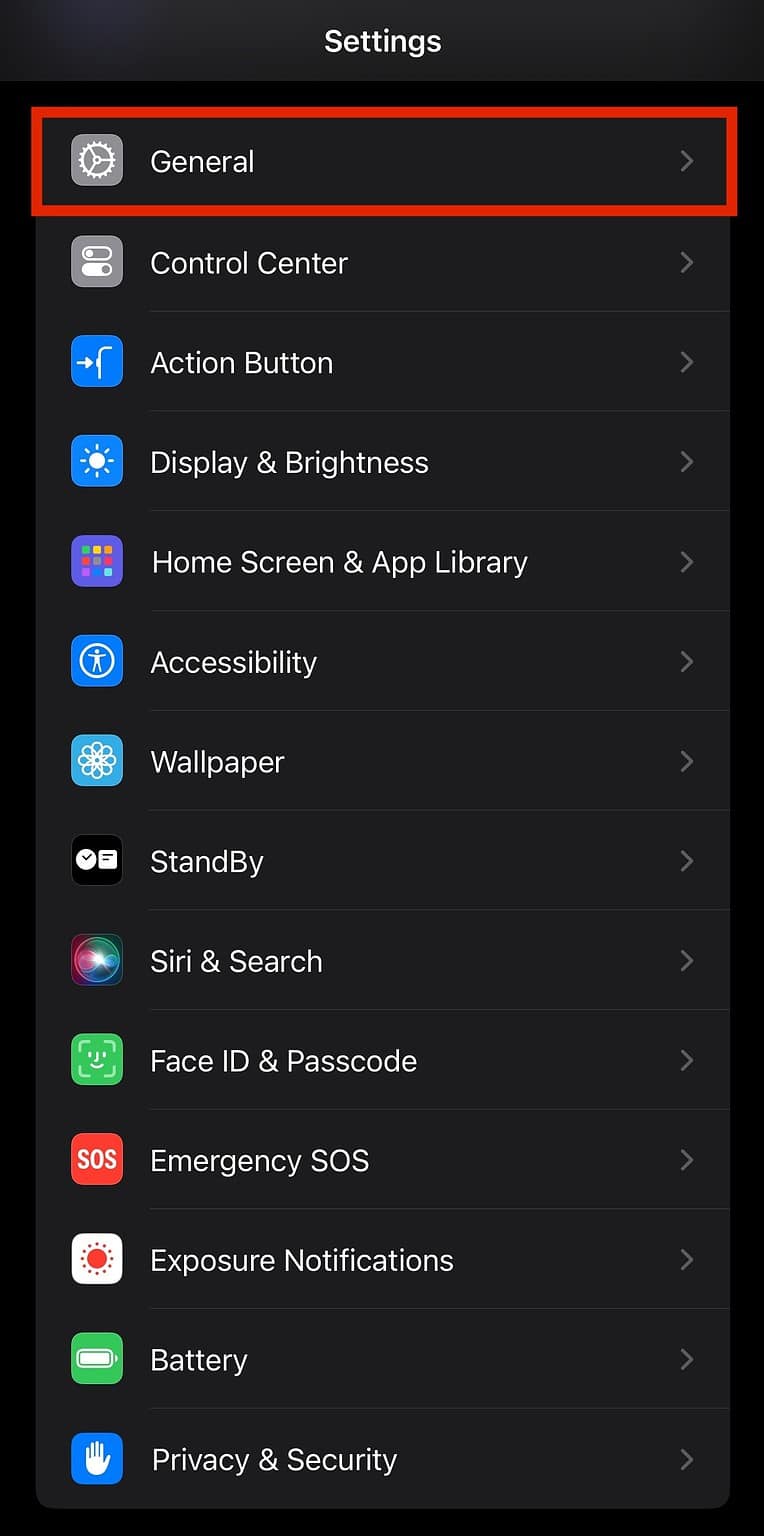Image resolution: width=764 pixels, height=1536 pixels.
Task: Tap the red SOS icon
Action: click(x=97, y=1159)
